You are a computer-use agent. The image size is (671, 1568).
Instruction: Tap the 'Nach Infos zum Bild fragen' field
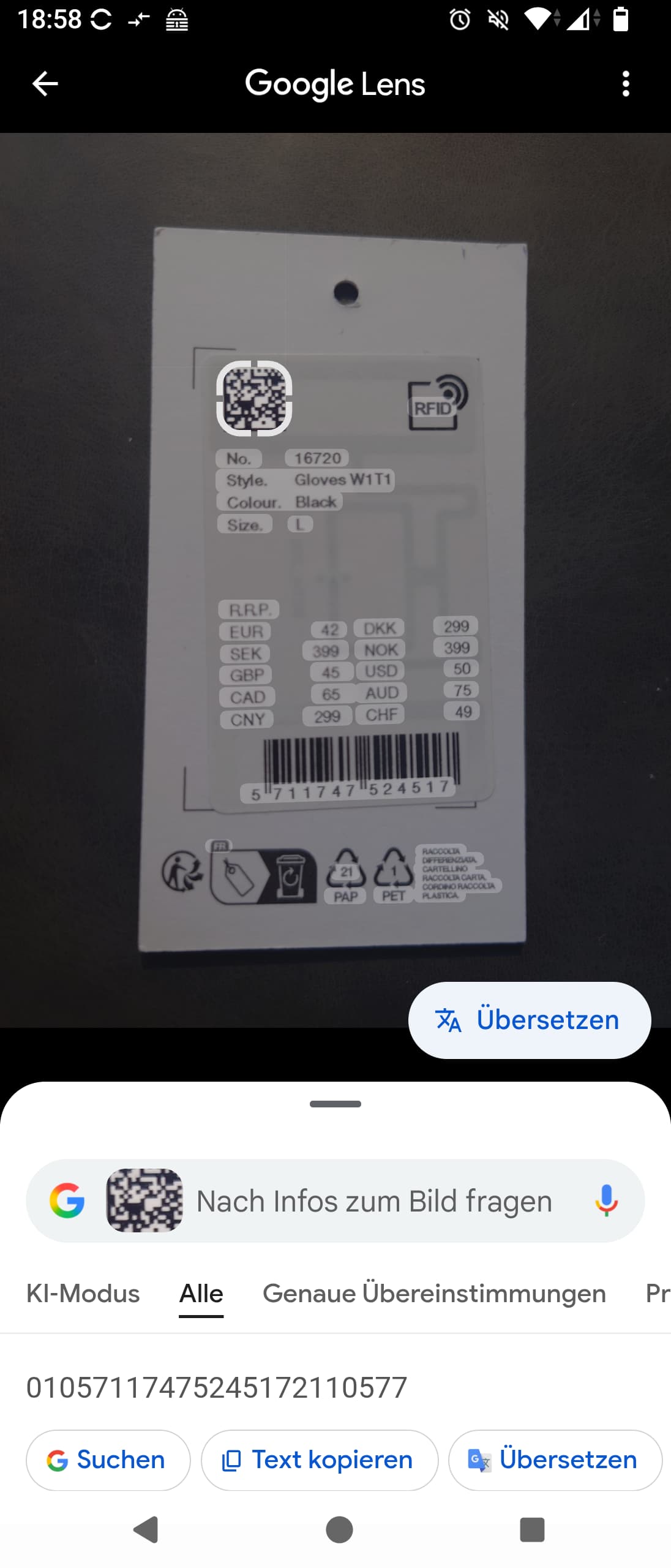pos(373,1200)
